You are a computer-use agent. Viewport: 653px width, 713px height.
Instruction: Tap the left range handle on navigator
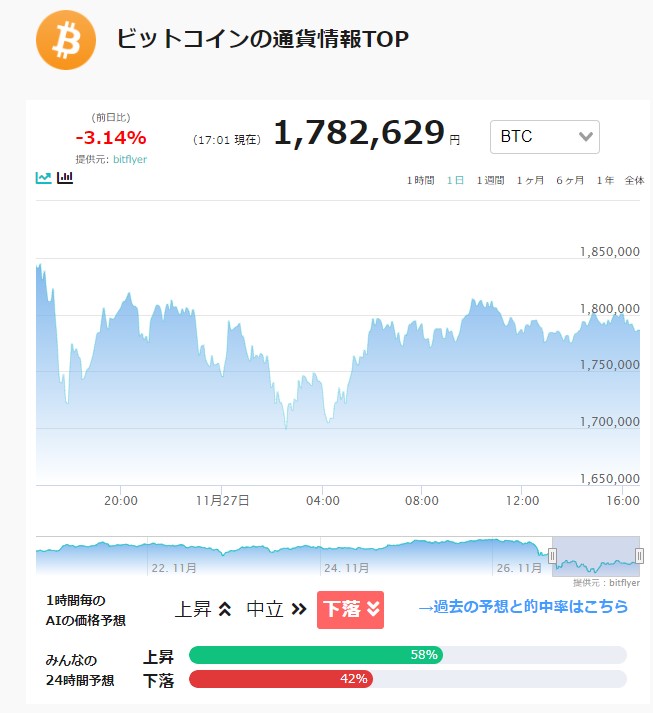[x=553, y=556]
